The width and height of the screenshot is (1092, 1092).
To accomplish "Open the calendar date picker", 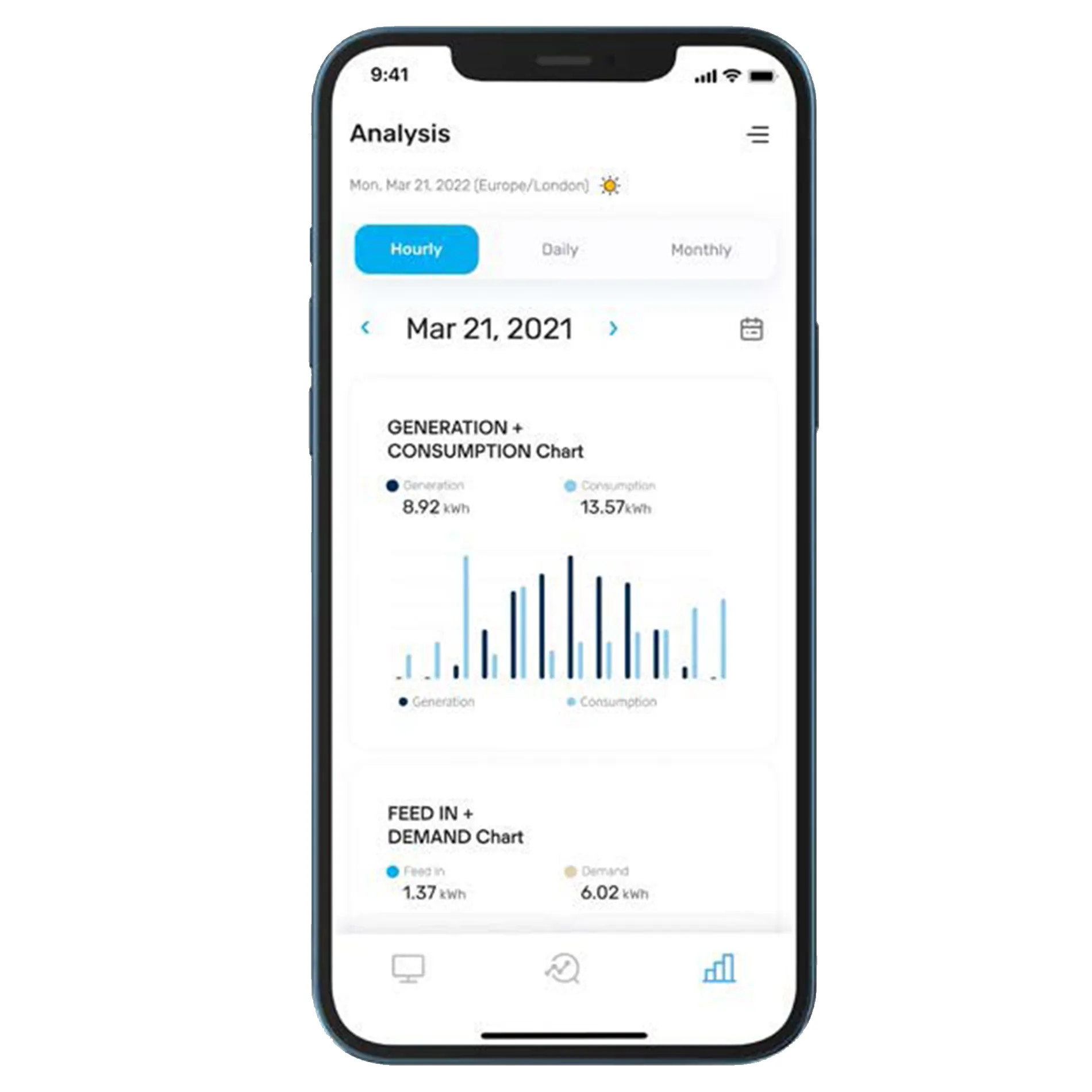I will 751,329.
